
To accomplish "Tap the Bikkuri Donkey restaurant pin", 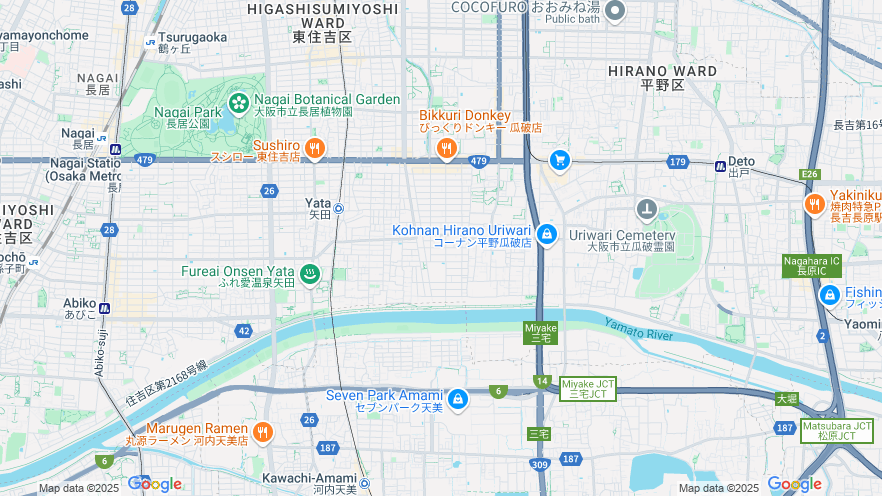I will point(446,150).
